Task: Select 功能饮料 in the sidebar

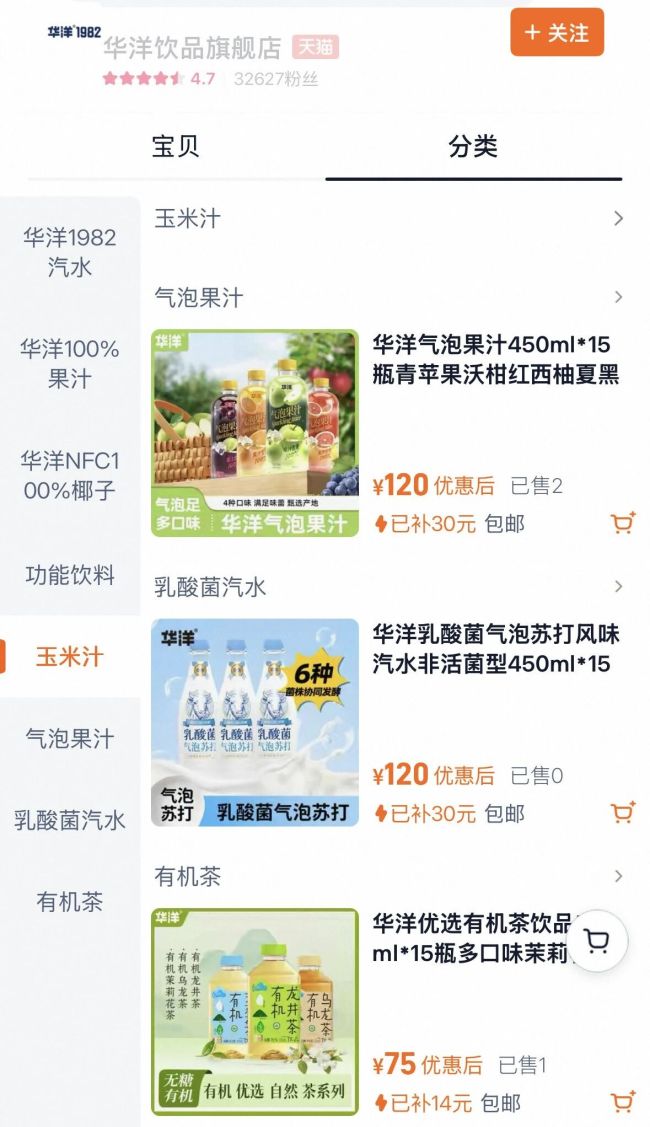Action: pyautogui.click(x=70, y=575)
